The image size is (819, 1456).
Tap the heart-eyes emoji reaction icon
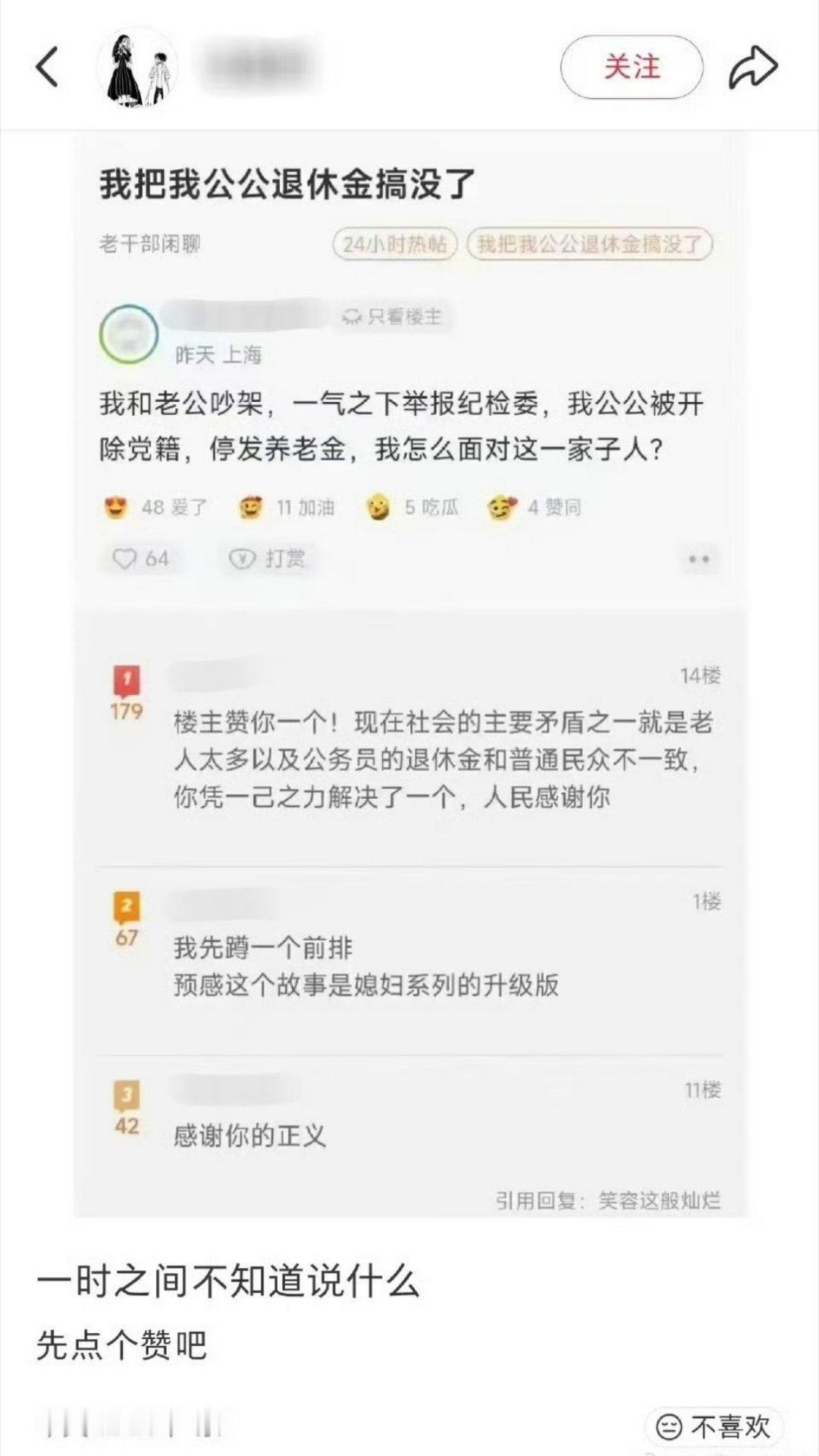click(x=115, y=506)
